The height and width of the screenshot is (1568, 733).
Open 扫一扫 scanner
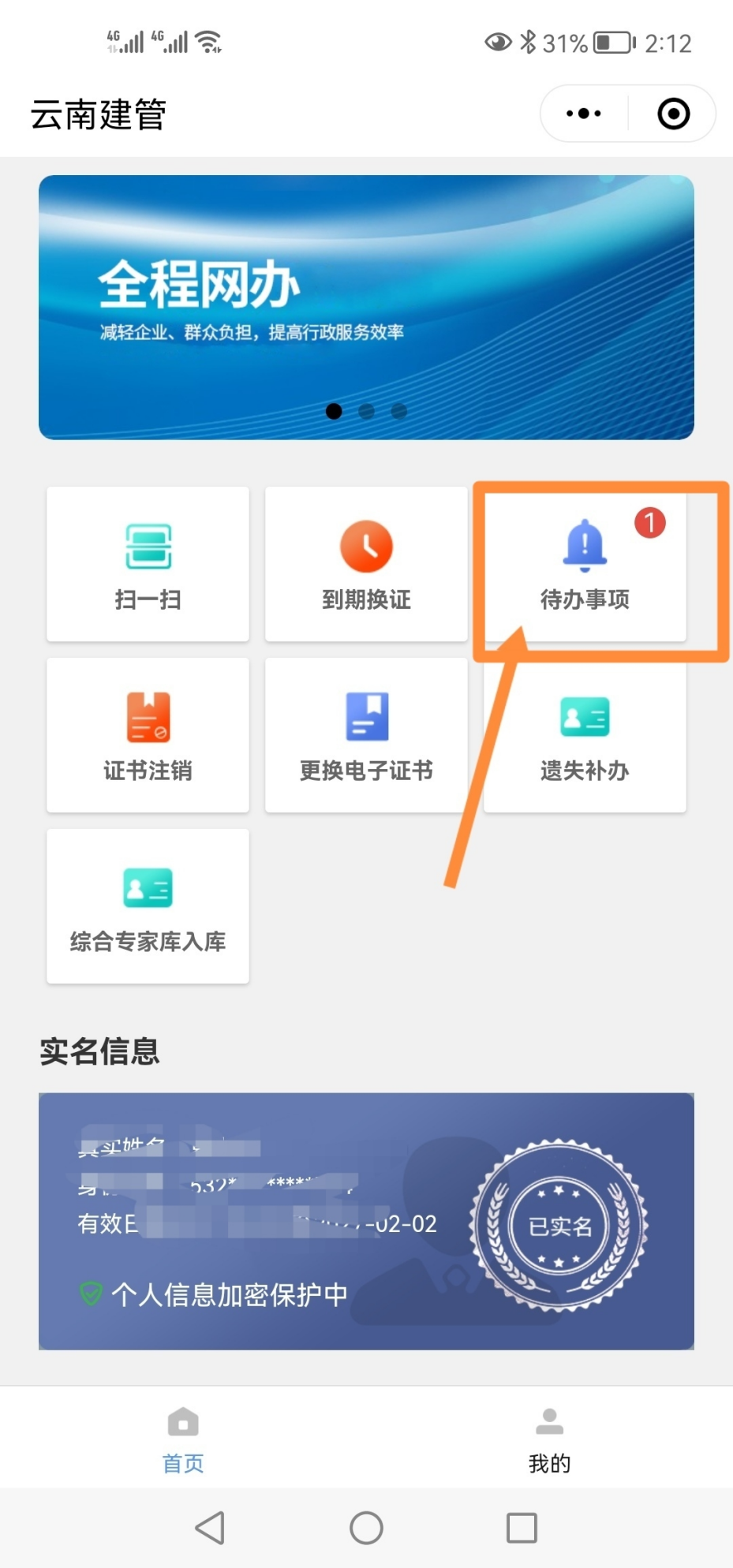[148, 564]
